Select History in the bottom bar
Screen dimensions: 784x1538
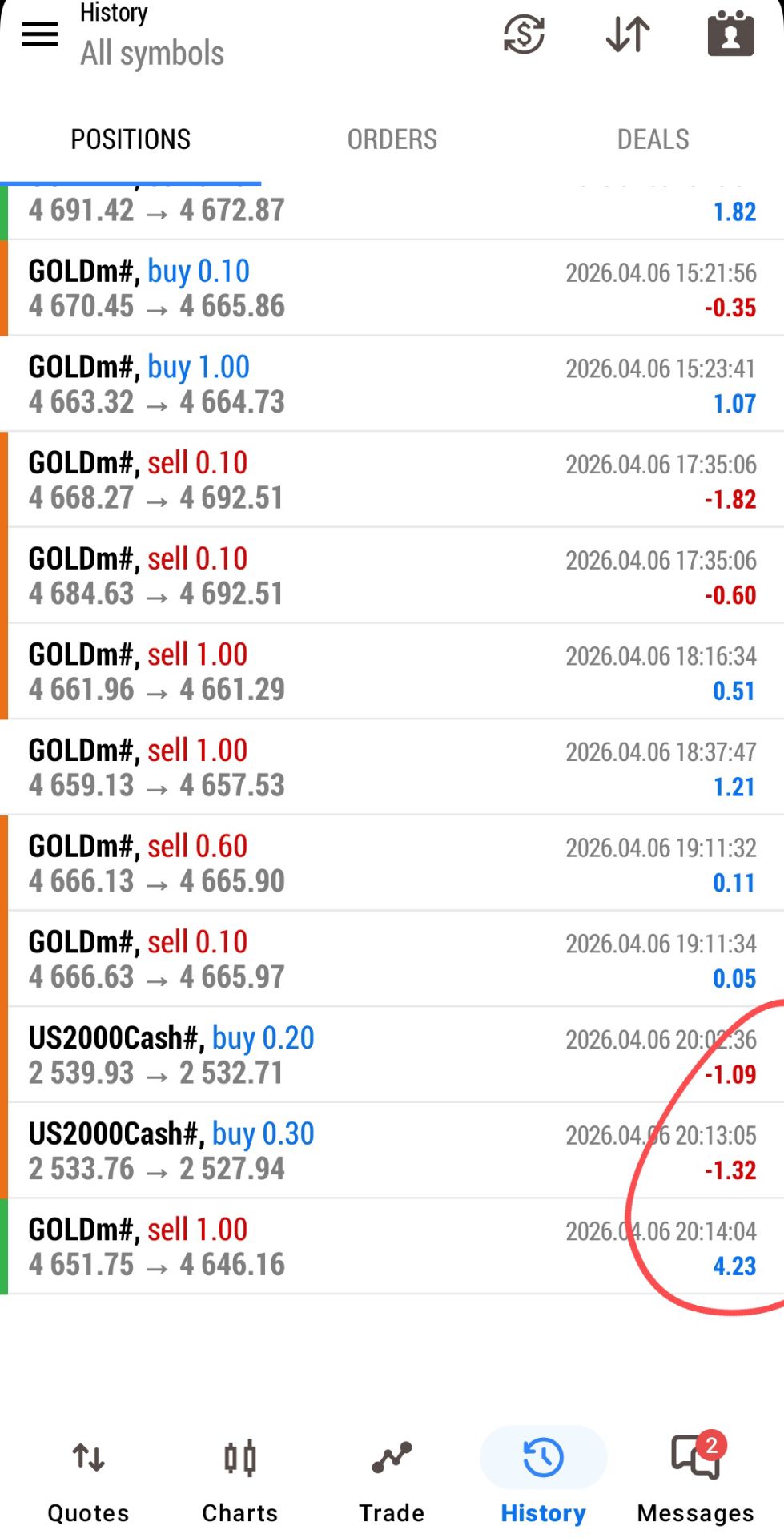[543, 1480]
